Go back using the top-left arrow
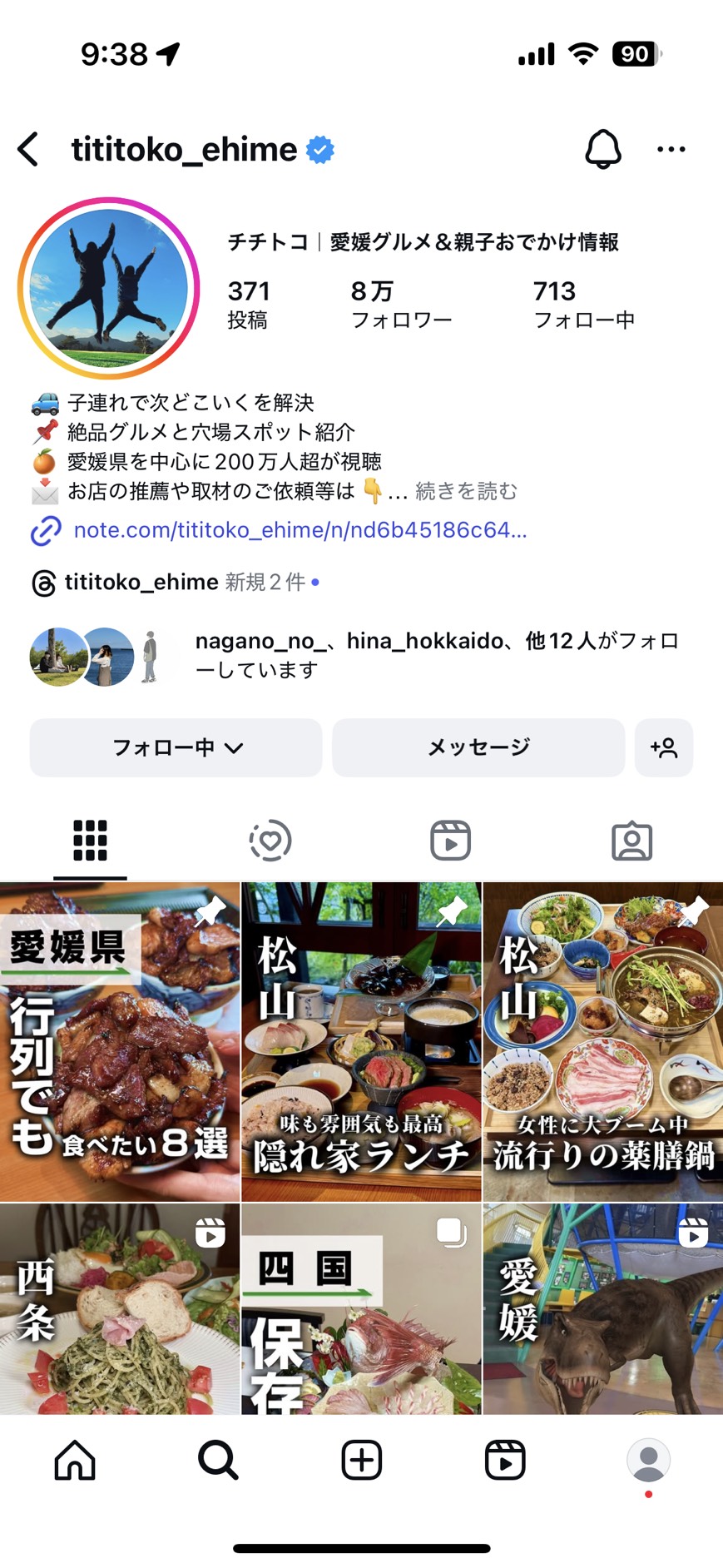Screen dimensions: 723x1568 [x=28, y=150]
